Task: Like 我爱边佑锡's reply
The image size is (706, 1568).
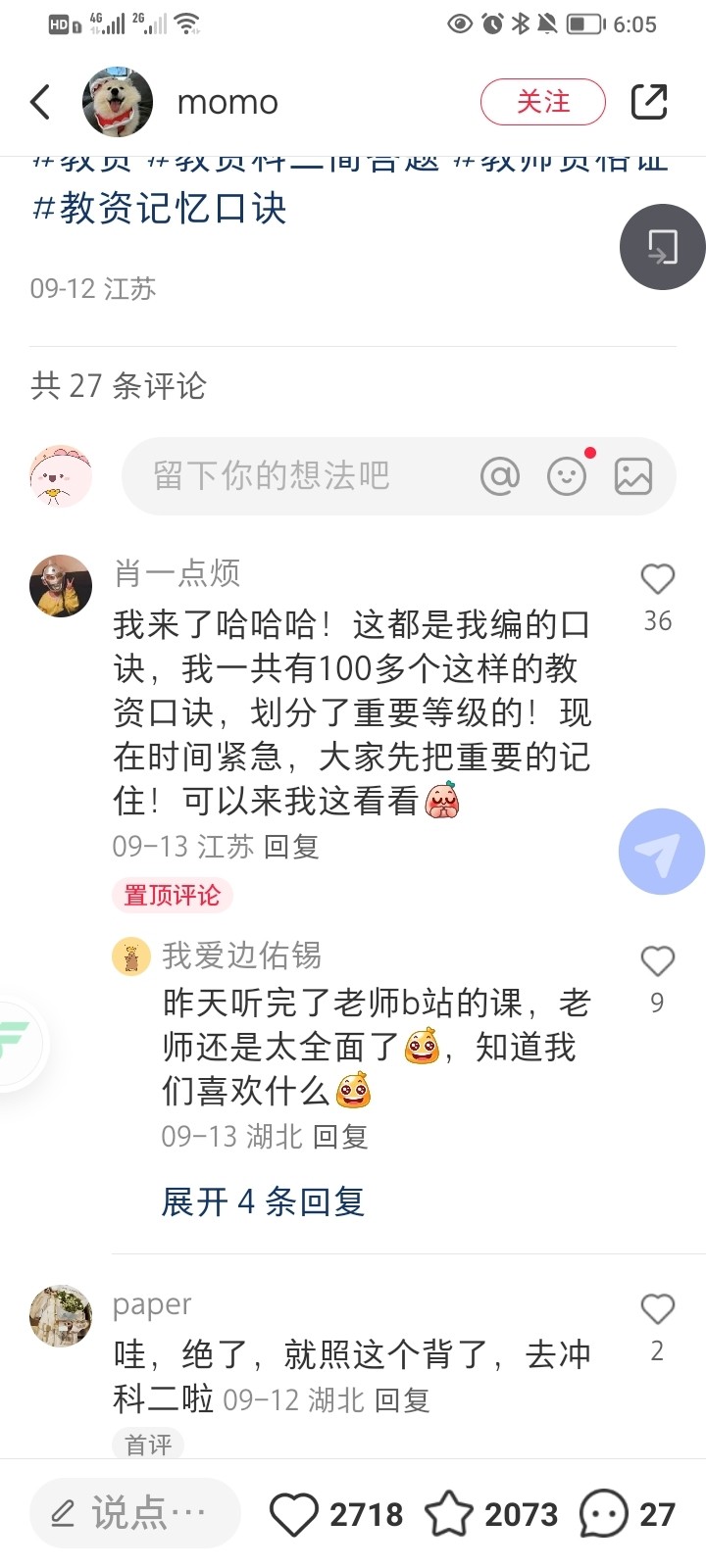Action: click(657, 961)
